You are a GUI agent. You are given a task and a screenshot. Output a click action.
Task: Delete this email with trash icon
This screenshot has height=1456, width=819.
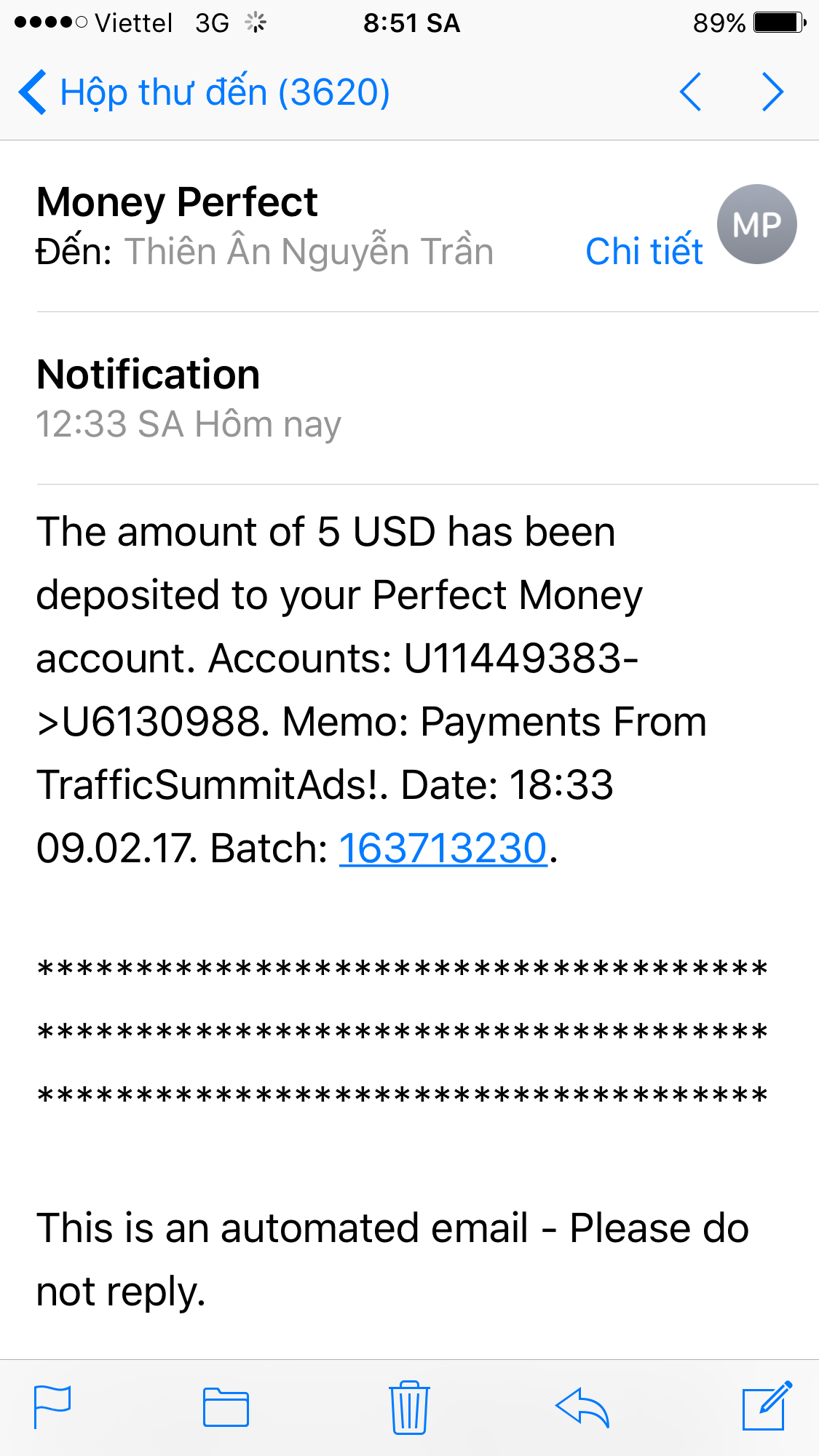point(409,1407)
